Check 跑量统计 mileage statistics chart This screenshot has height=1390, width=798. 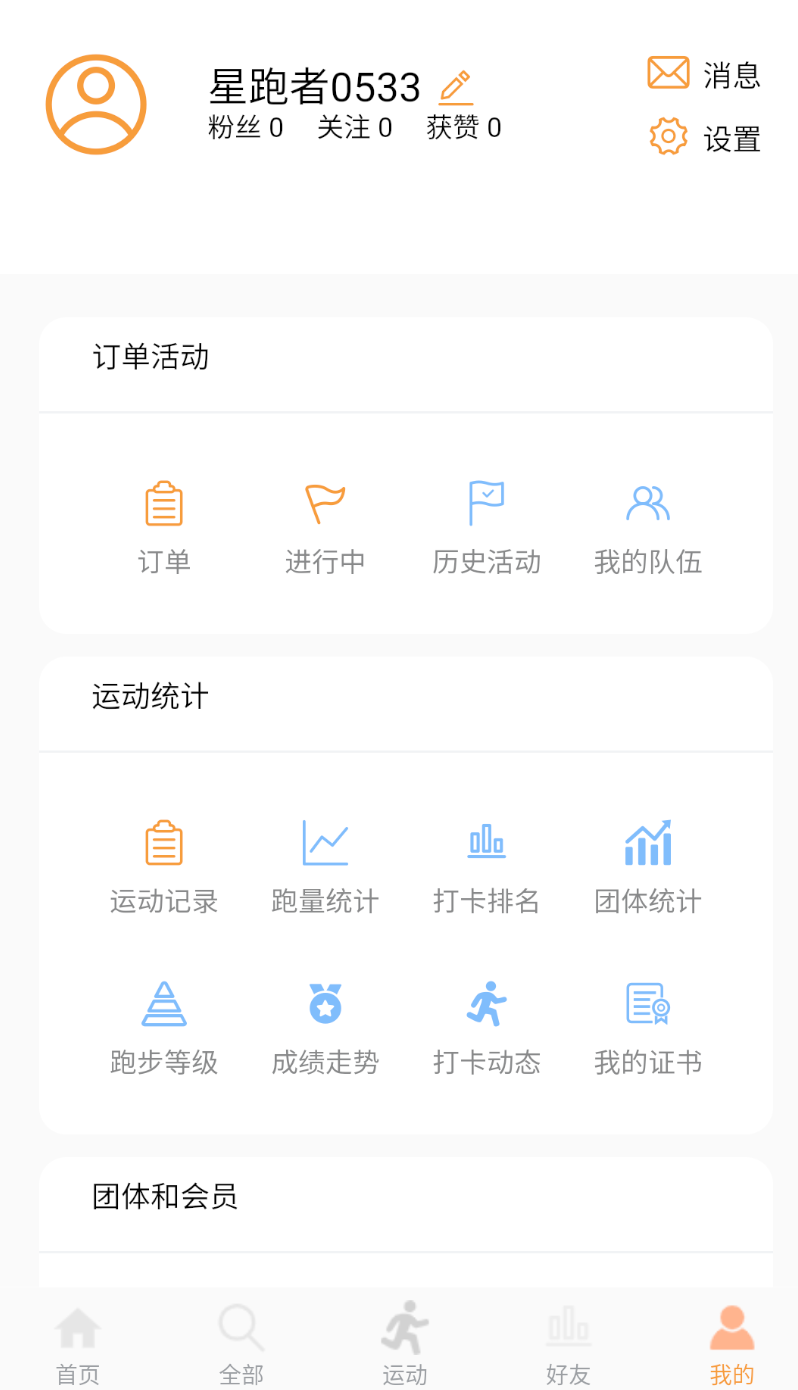coord(325,862)
